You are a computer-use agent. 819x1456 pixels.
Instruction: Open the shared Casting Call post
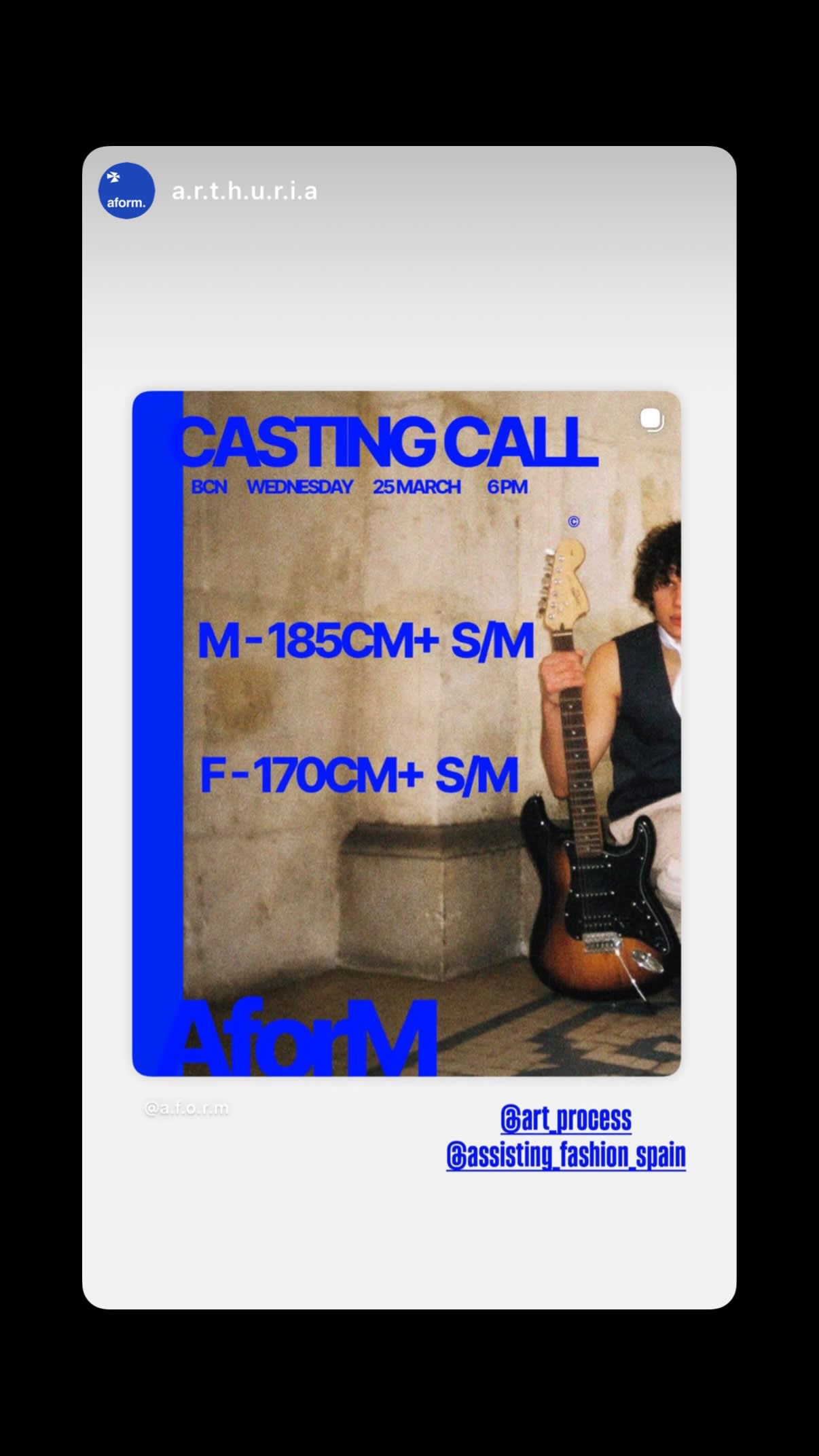click(x=406, y=733)
